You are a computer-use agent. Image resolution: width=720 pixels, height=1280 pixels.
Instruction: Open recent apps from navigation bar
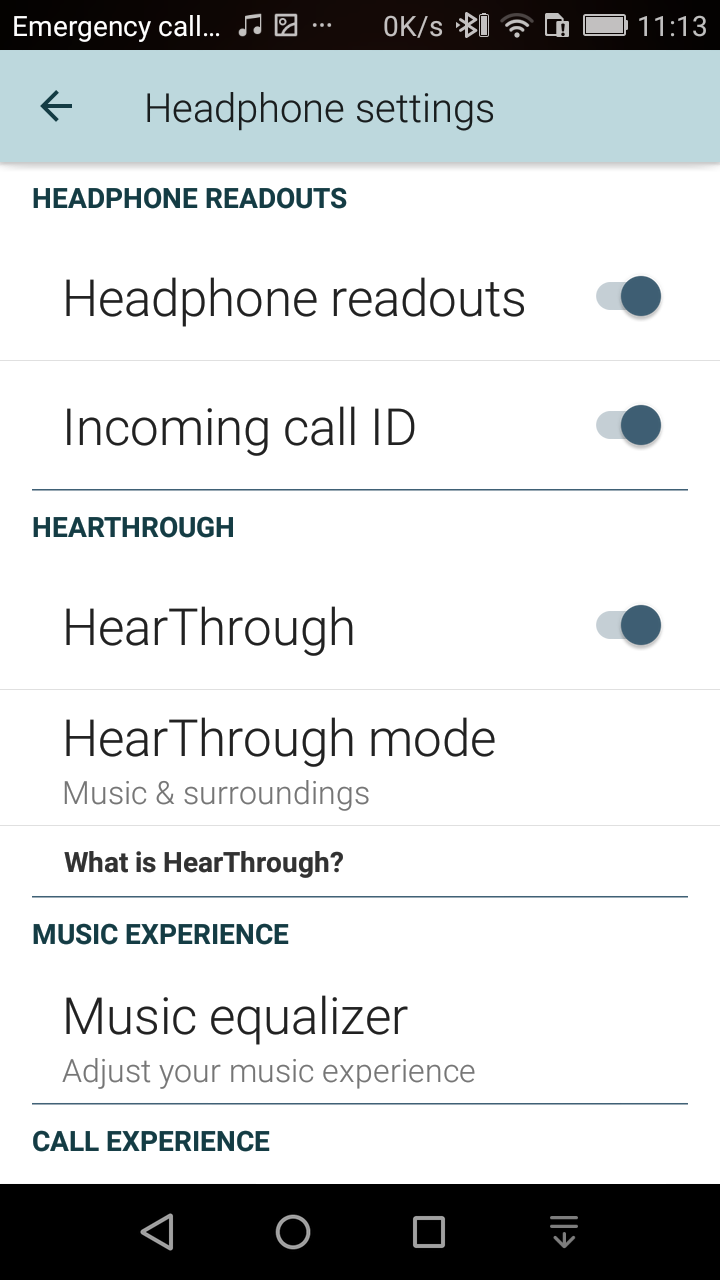429,1232
